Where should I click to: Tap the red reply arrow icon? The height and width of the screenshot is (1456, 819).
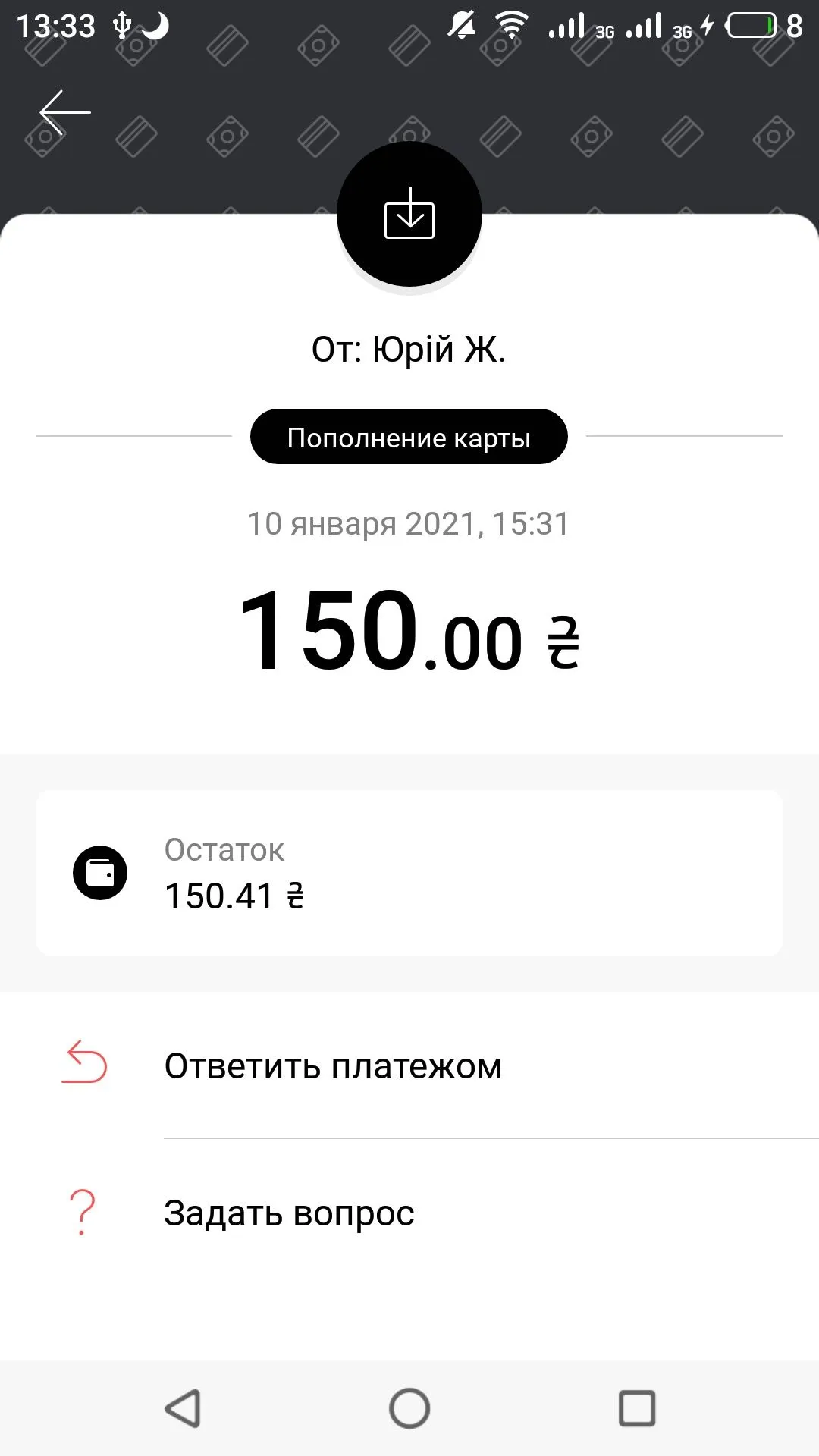[x=86, y=1065]
